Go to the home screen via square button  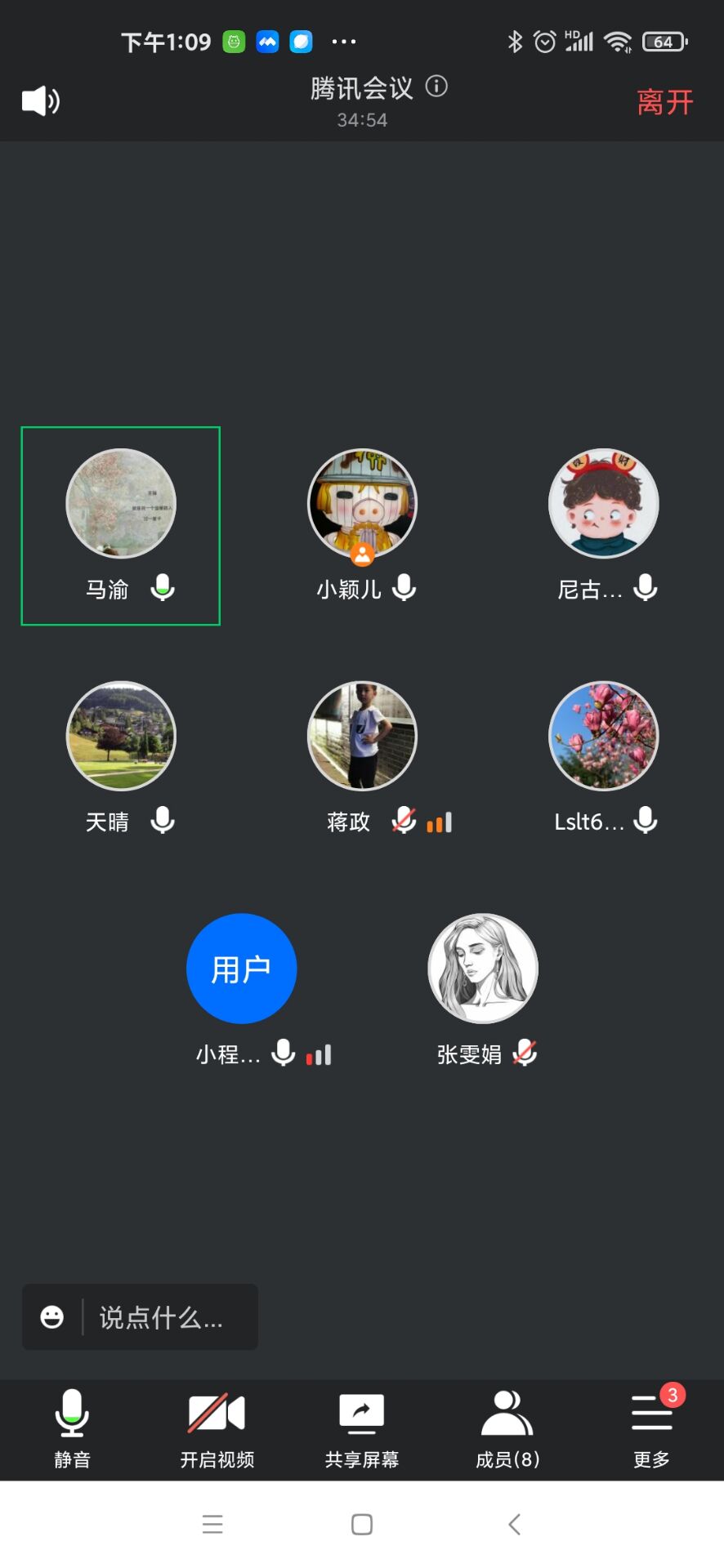point(362,1524)
